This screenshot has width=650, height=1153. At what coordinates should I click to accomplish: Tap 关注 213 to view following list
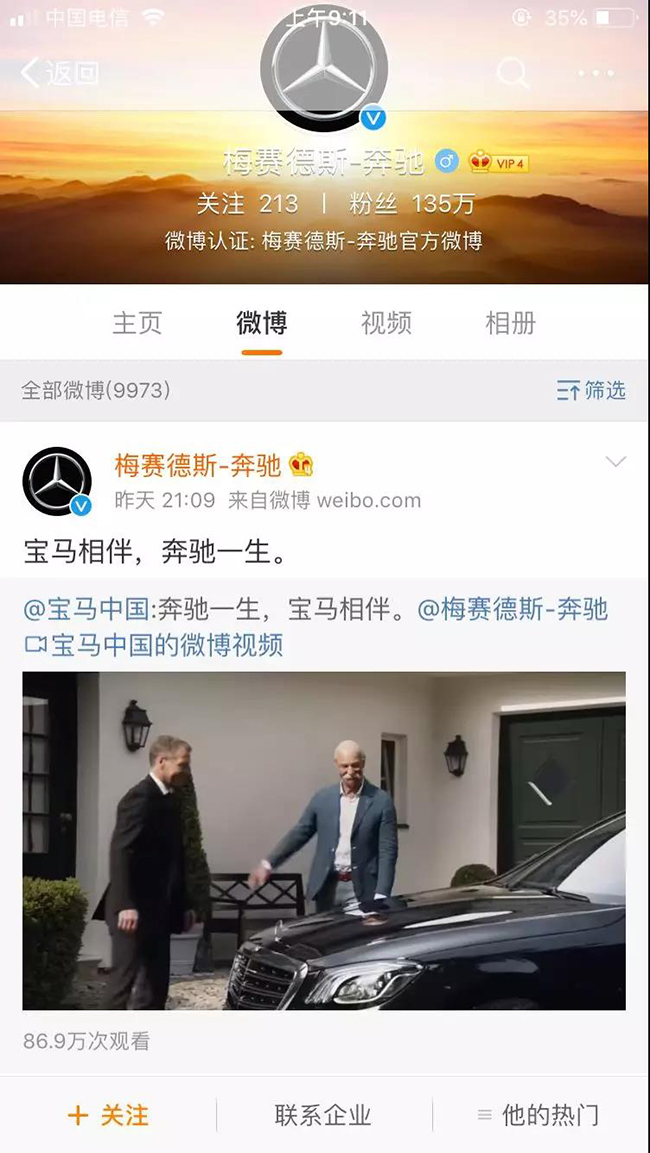[247, 204]
